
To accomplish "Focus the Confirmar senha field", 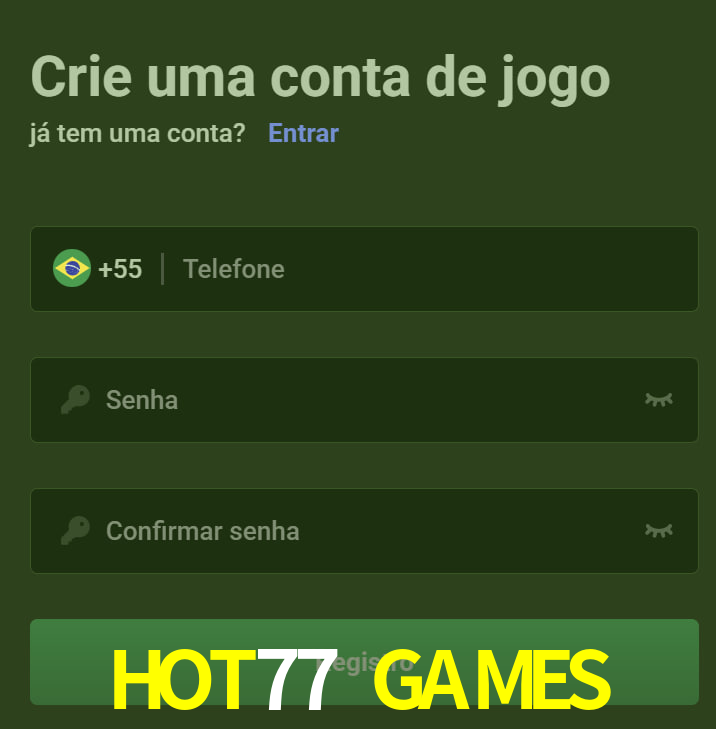I will click(x=360, y=531).
